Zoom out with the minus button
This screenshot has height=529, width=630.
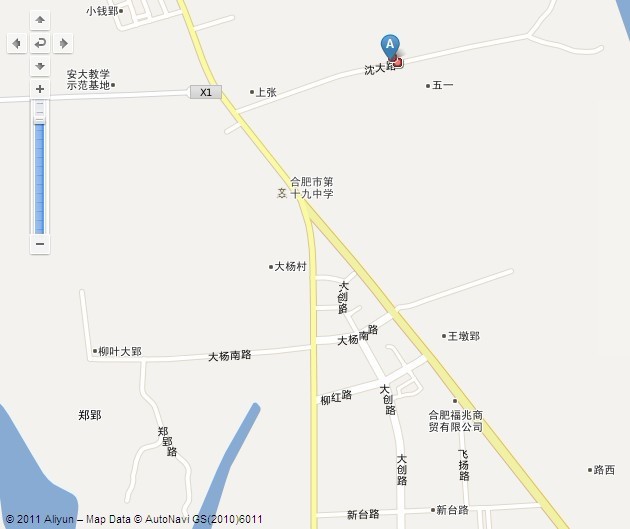coord(40,243)
